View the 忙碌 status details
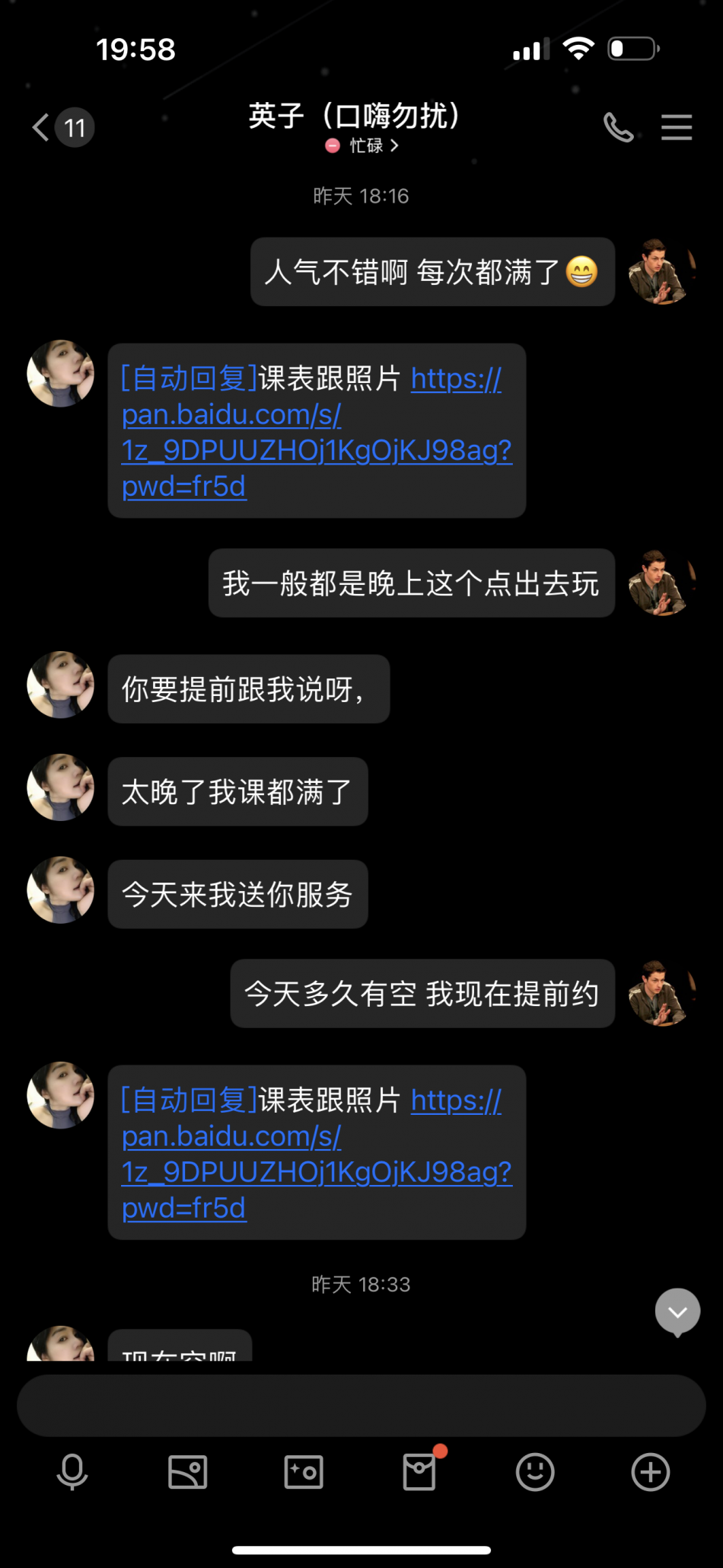 (364, 145)
